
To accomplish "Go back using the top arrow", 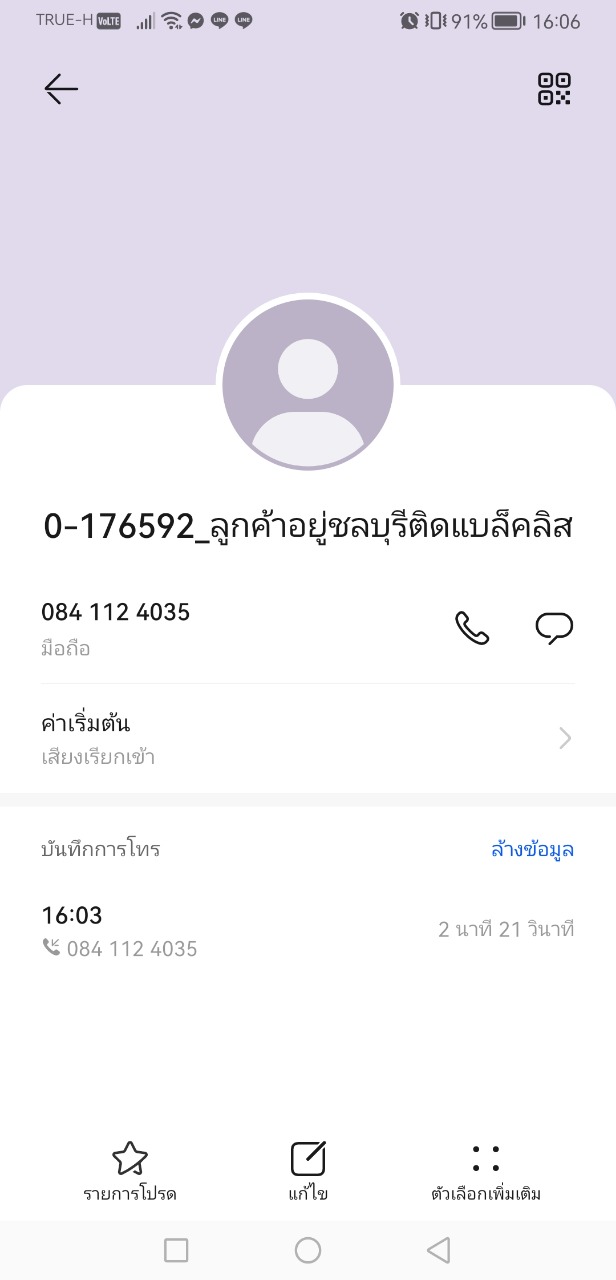I will tap(60, 89).
